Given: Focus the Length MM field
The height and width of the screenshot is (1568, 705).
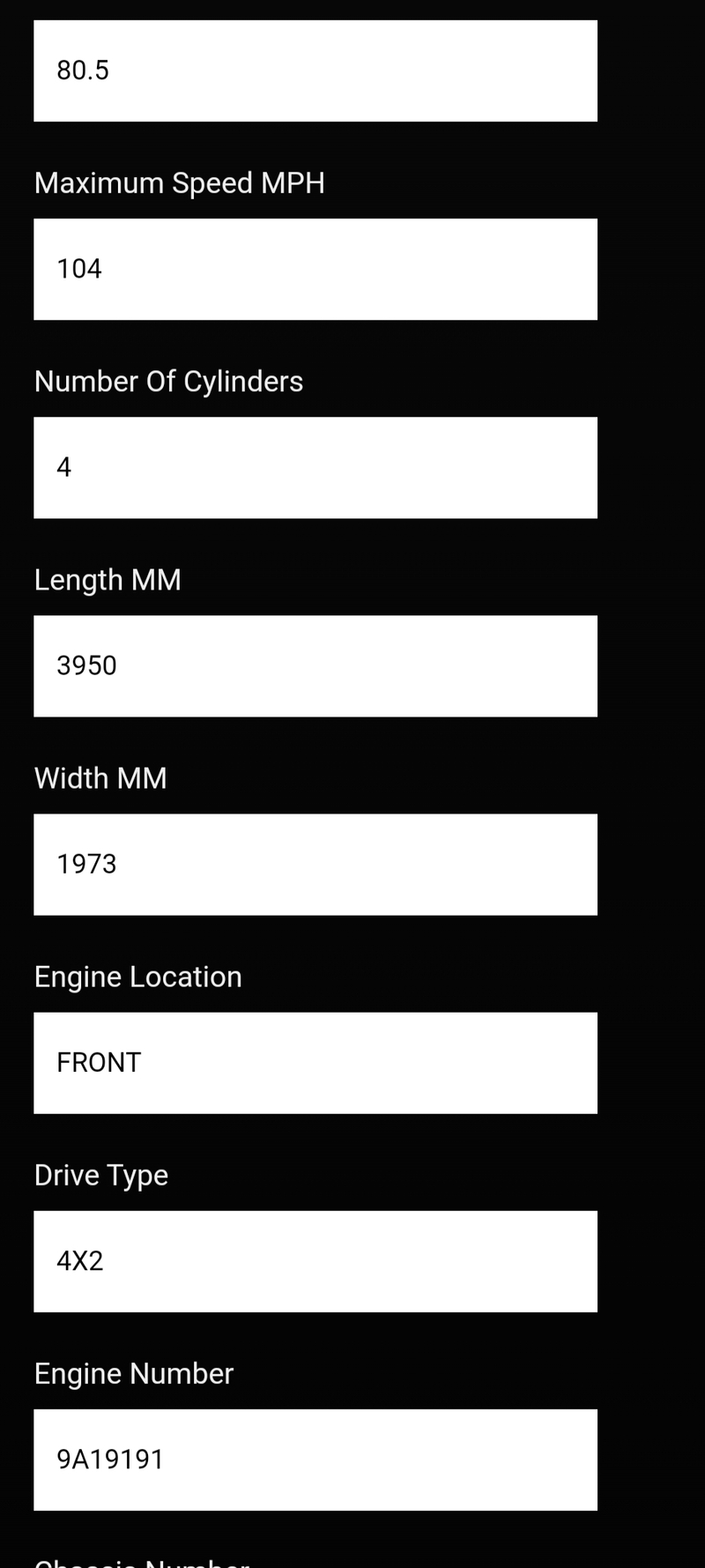Looking at the screenshot, I should point(315,665).
